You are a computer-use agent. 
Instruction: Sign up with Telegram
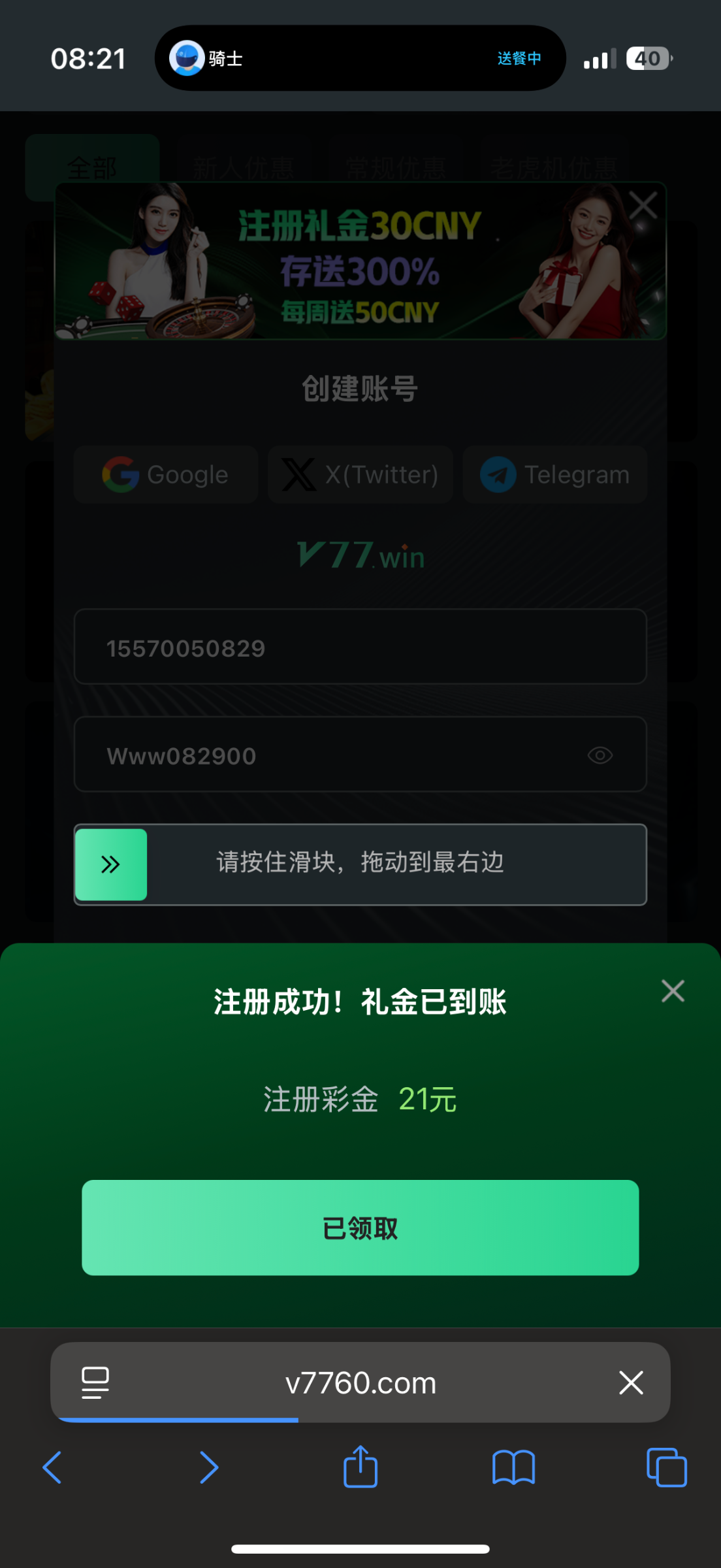pyautogui.click(x=554, y=474)
